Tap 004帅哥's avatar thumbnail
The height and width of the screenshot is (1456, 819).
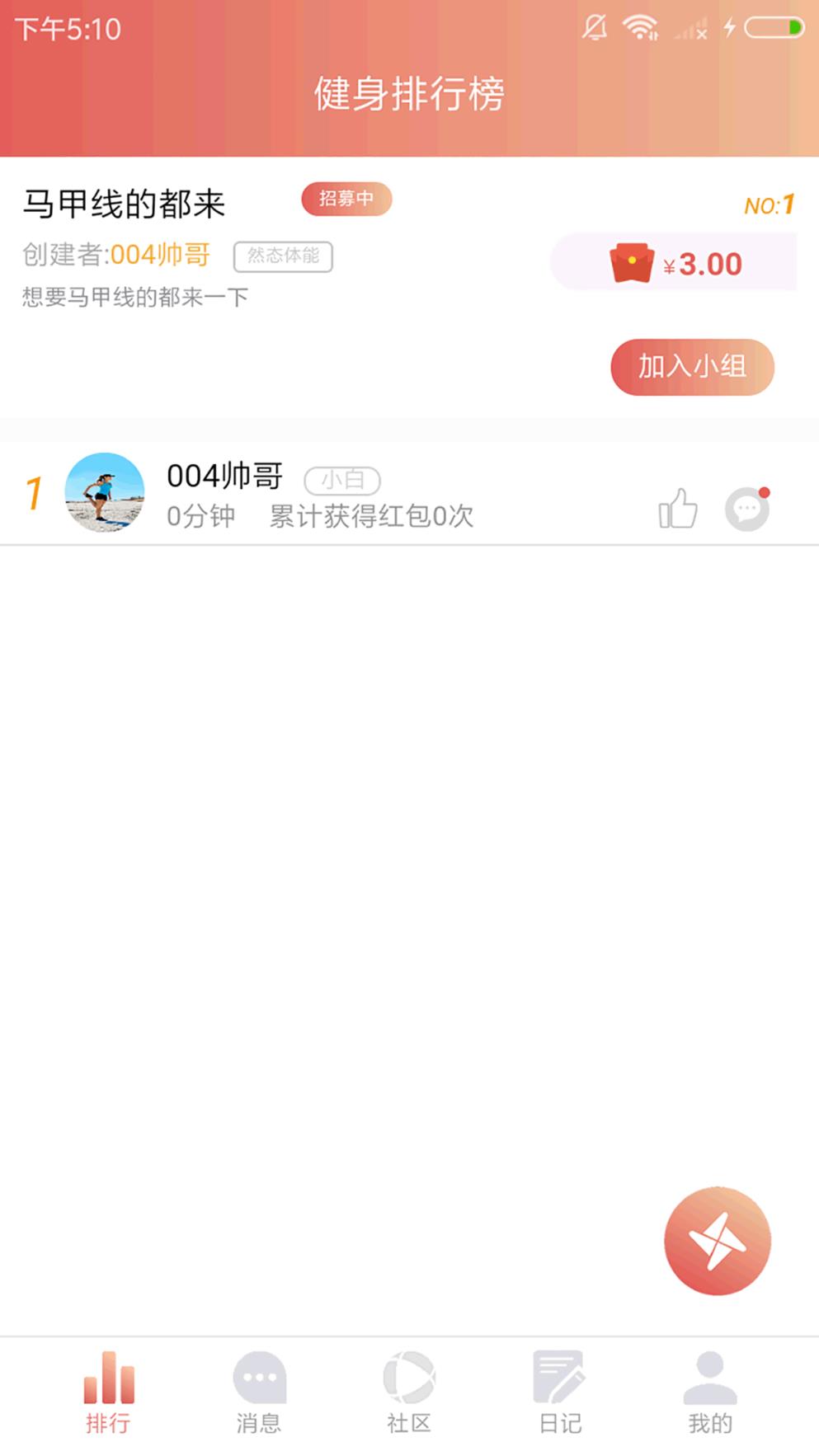104,492
